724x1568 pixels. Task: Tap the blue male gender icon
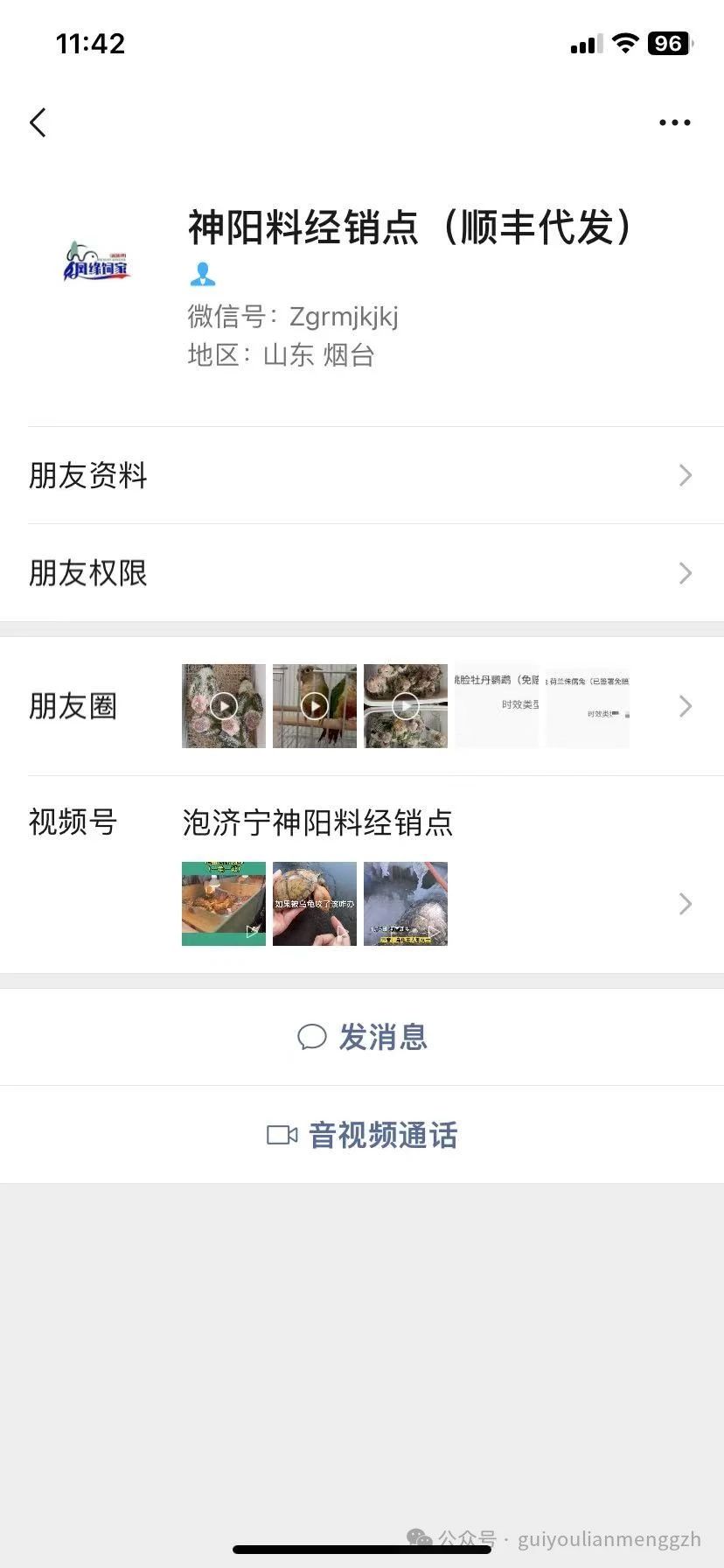click(x=202, y=274)
